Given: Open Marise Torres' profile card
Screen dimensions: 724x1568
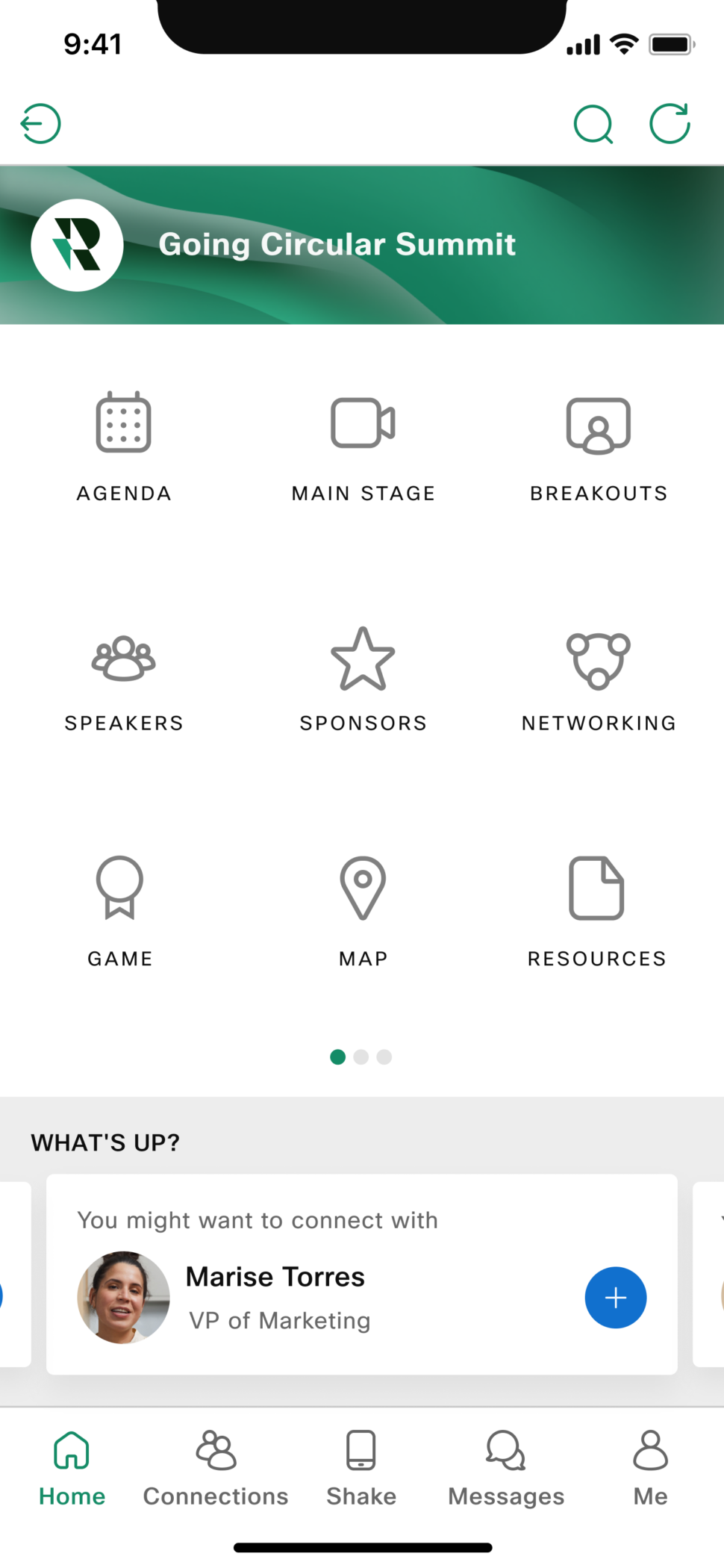Looking at the screenshot, I should (x=362, y=1275).
